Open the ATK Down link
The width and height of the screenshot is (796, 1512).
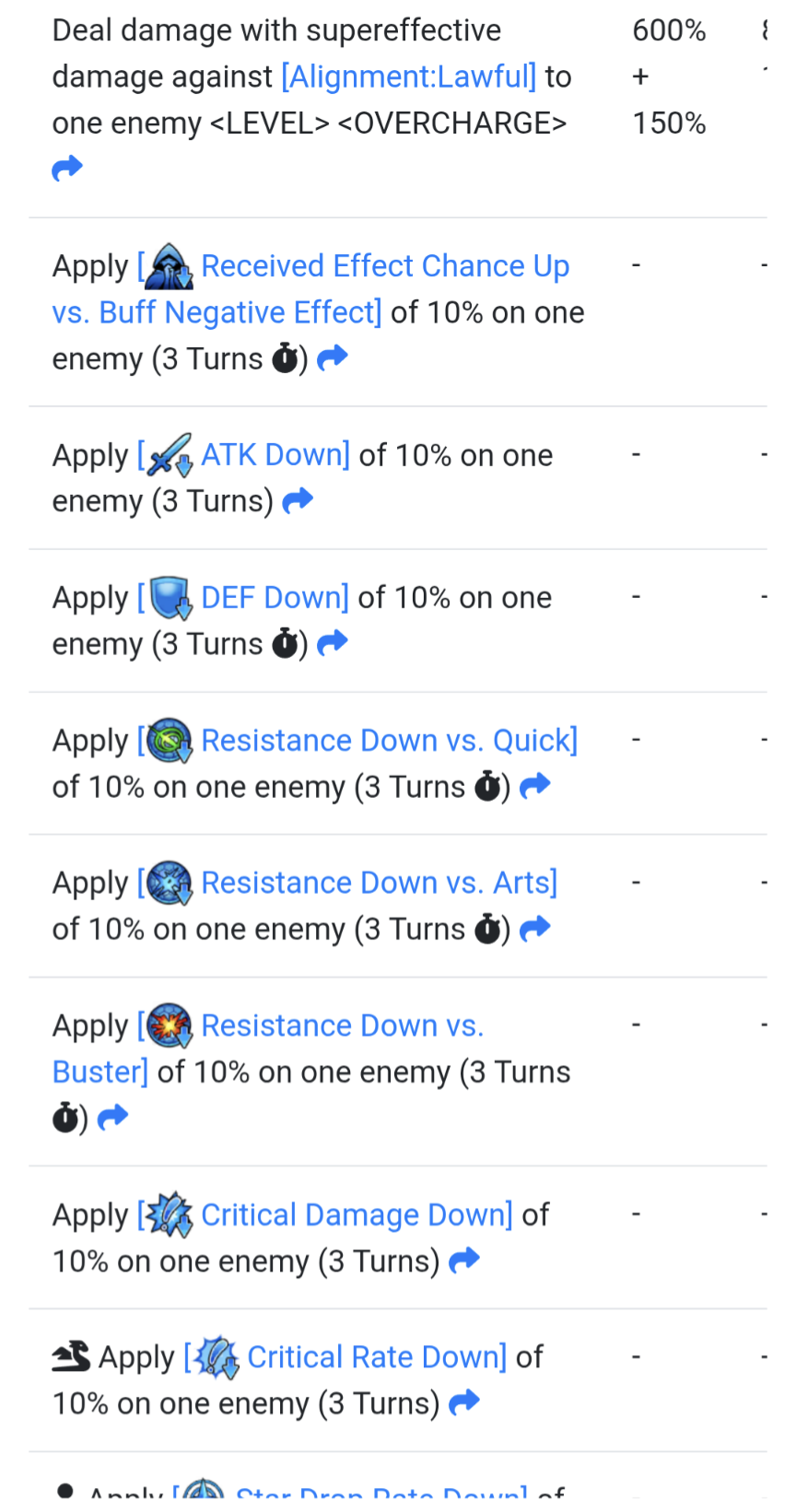tap(275, 455)
